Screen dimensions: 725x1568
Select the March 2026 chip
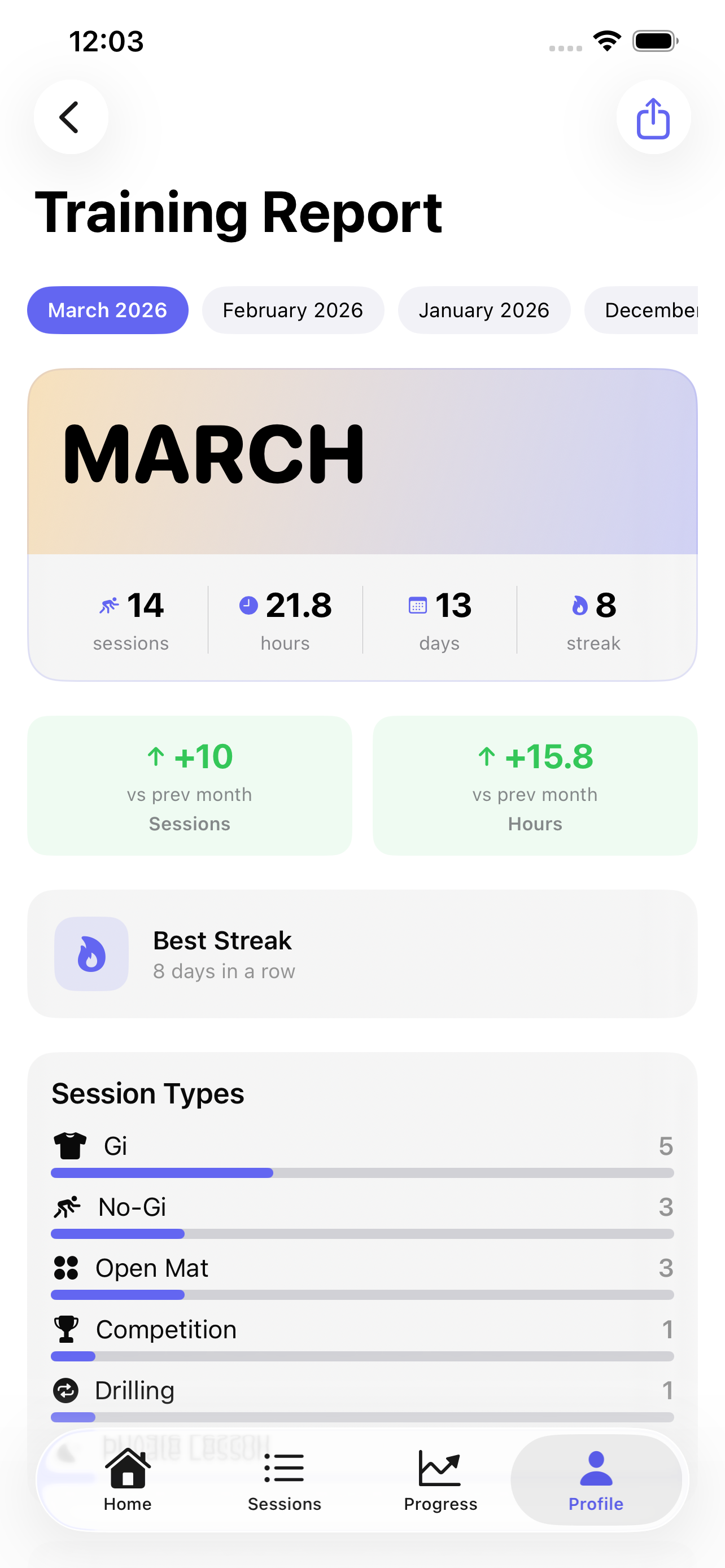coord(107,310)
